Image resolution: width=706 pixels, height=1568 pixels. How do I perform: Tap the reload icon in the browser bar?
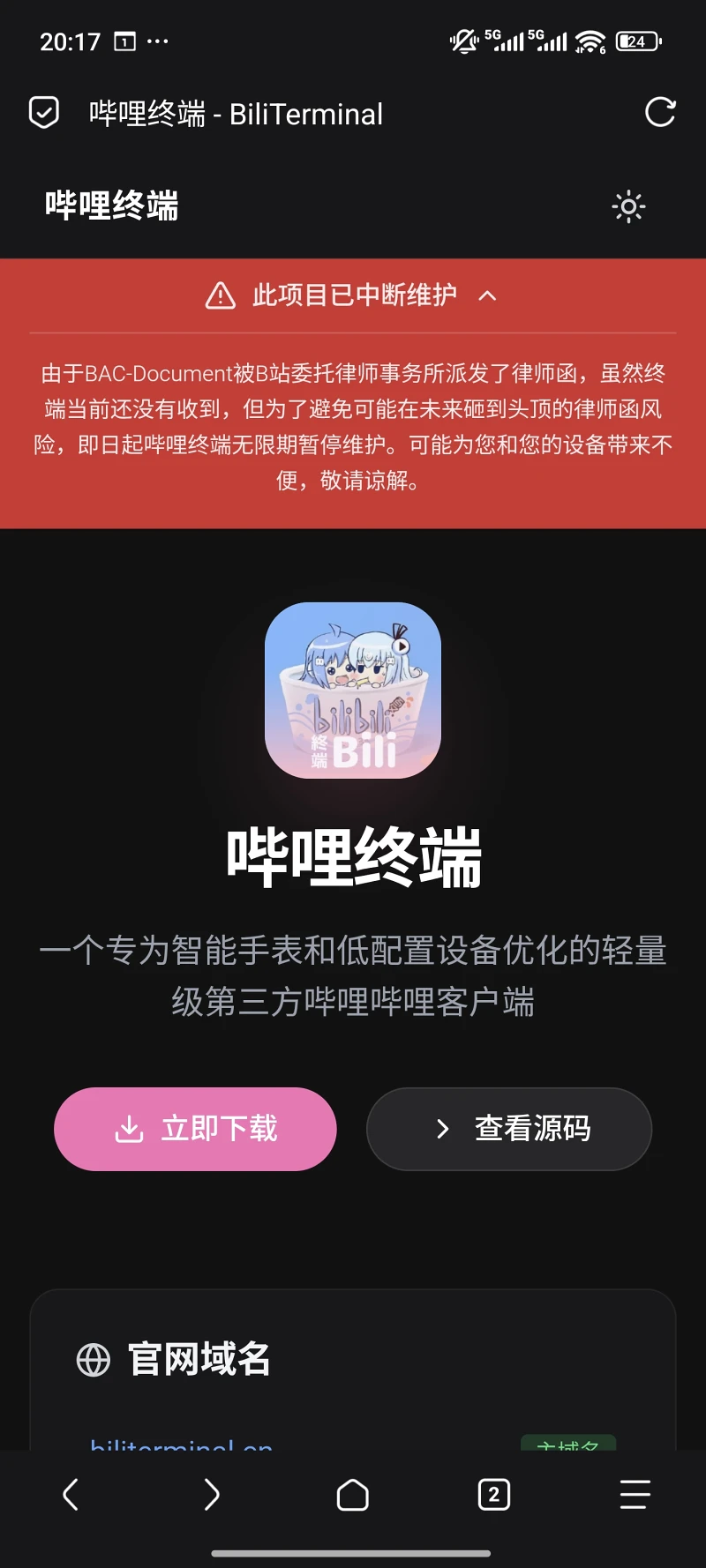(660, 112)
